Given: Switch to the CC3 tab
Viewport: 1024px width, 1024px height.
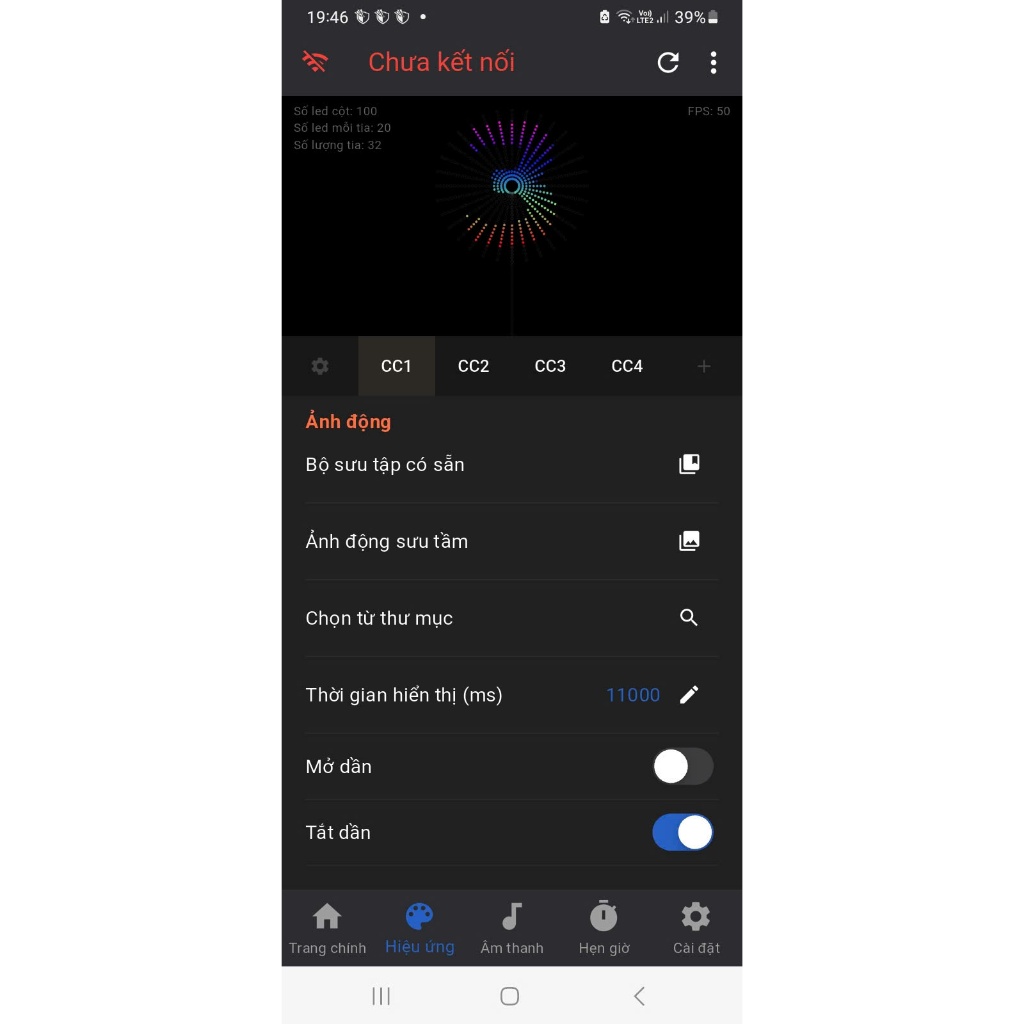Looking at the screenshot, I should tap(550, 366).
